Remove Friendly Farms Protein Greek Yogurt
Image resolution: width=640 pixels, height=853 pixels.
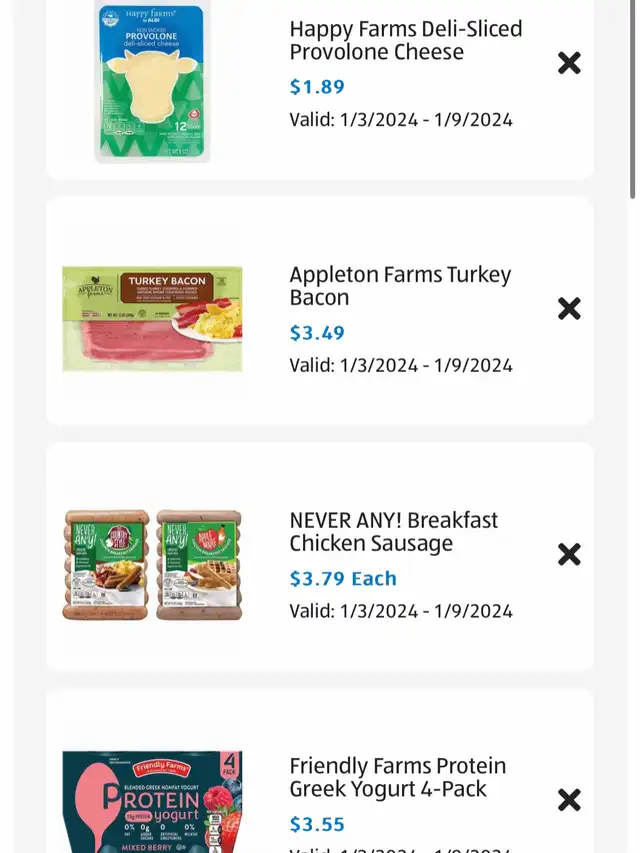[x=569, y=800]
